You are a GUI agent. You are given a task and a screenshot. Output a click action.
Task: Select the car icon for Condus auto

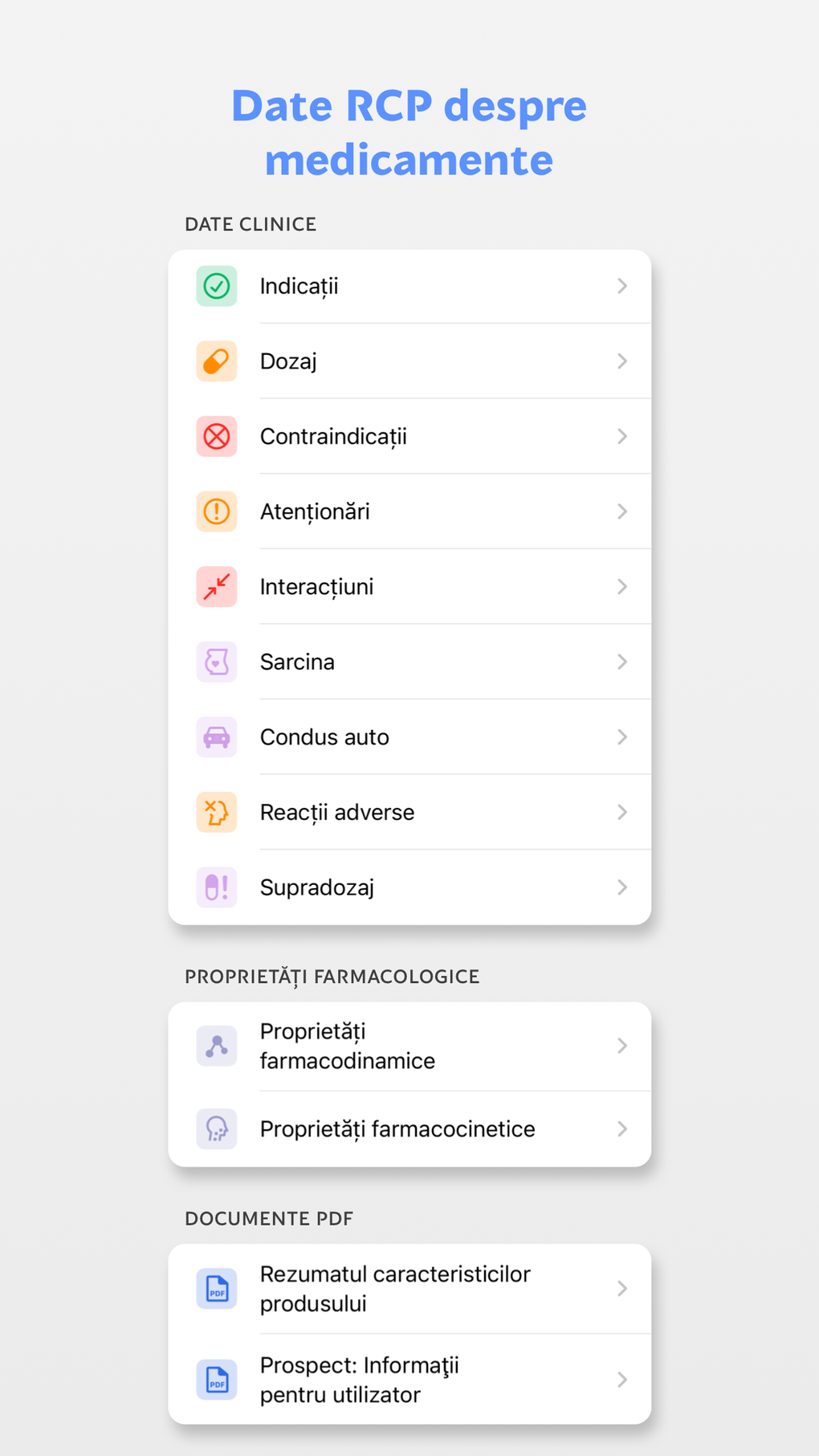[x=216, y=736]
